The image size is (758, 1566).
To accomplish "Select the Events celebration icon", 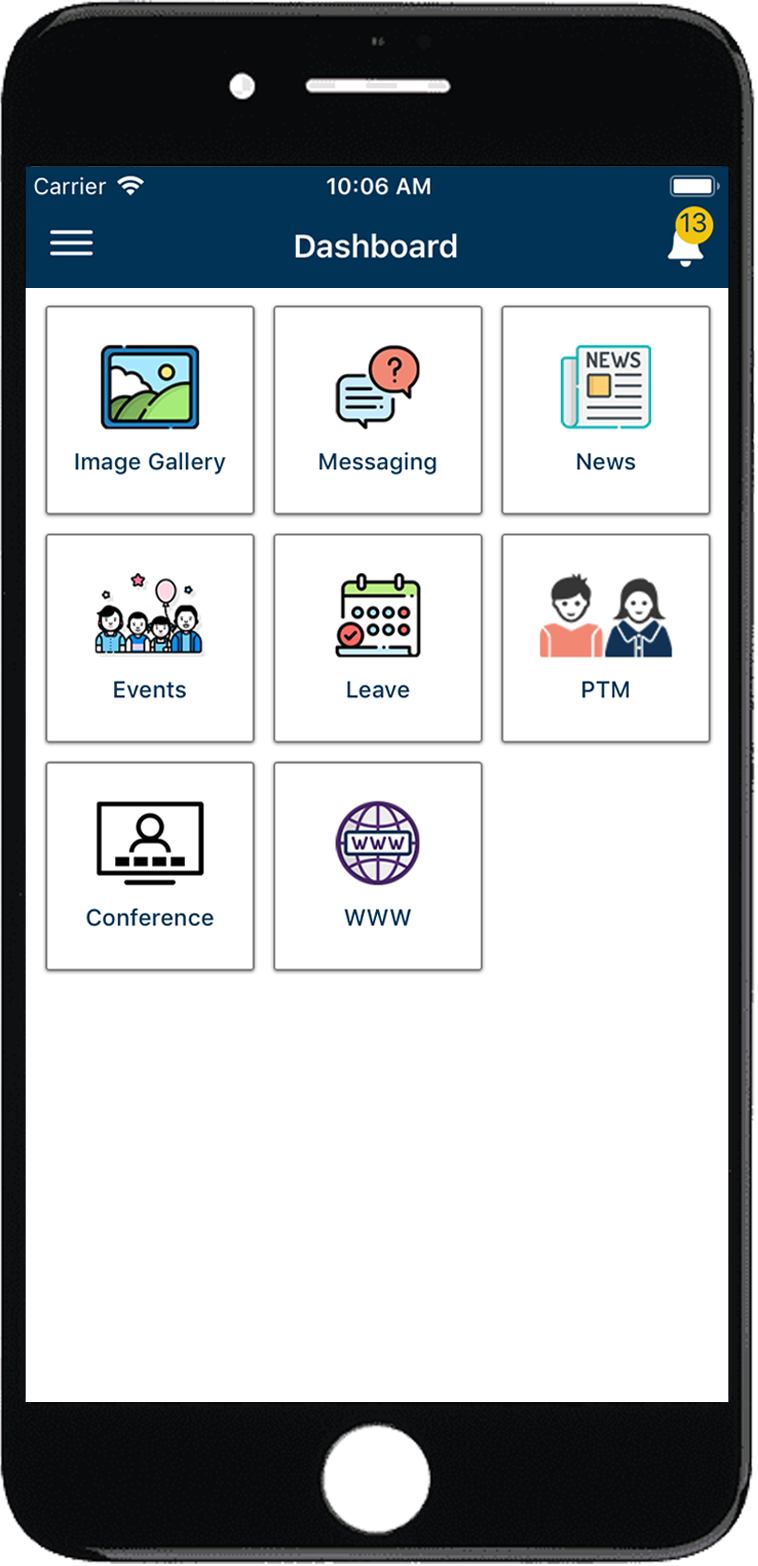I will pyautogui.click(x=148, y=612).
